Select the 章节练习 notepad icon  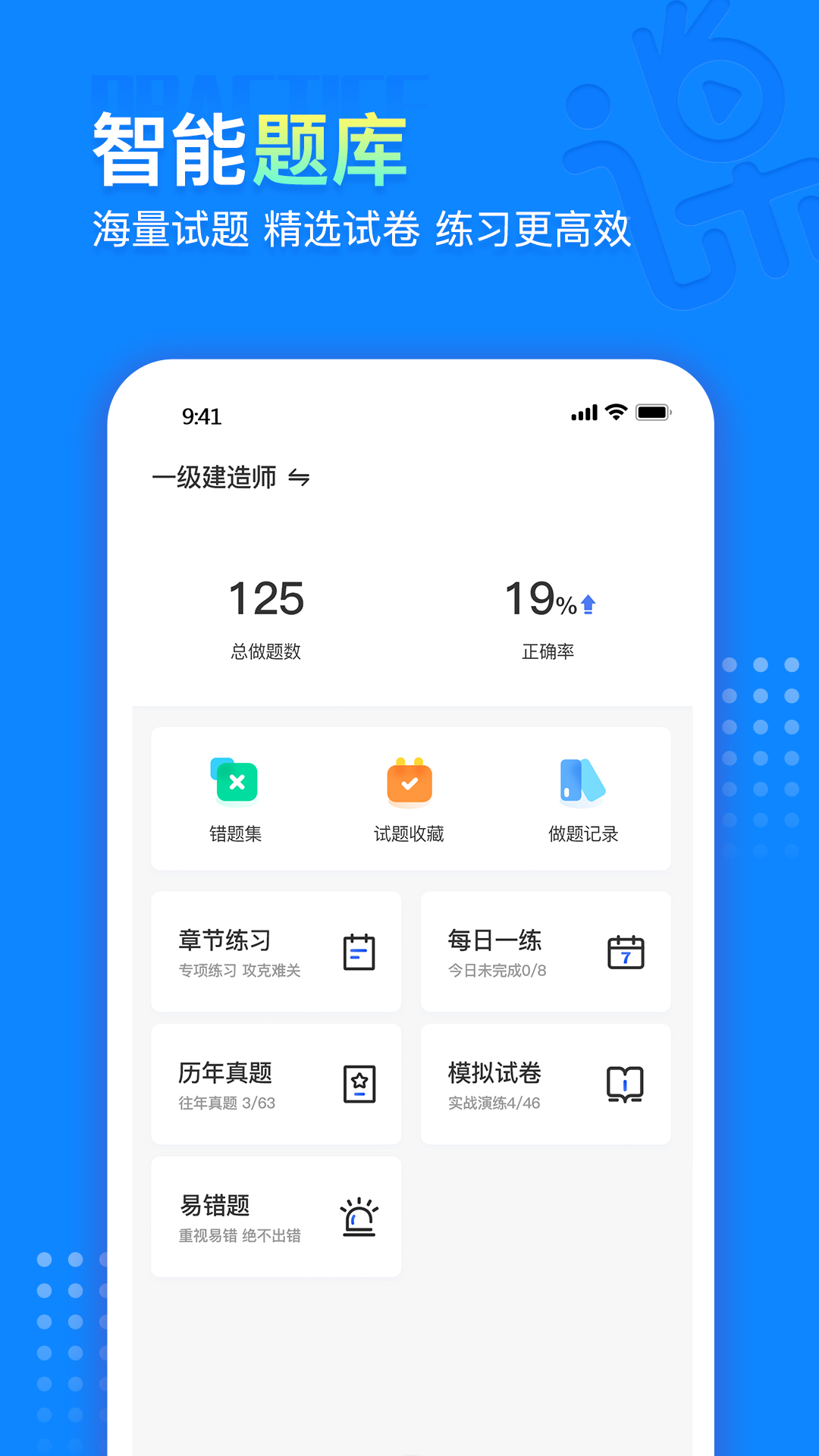tap(359, 951)
